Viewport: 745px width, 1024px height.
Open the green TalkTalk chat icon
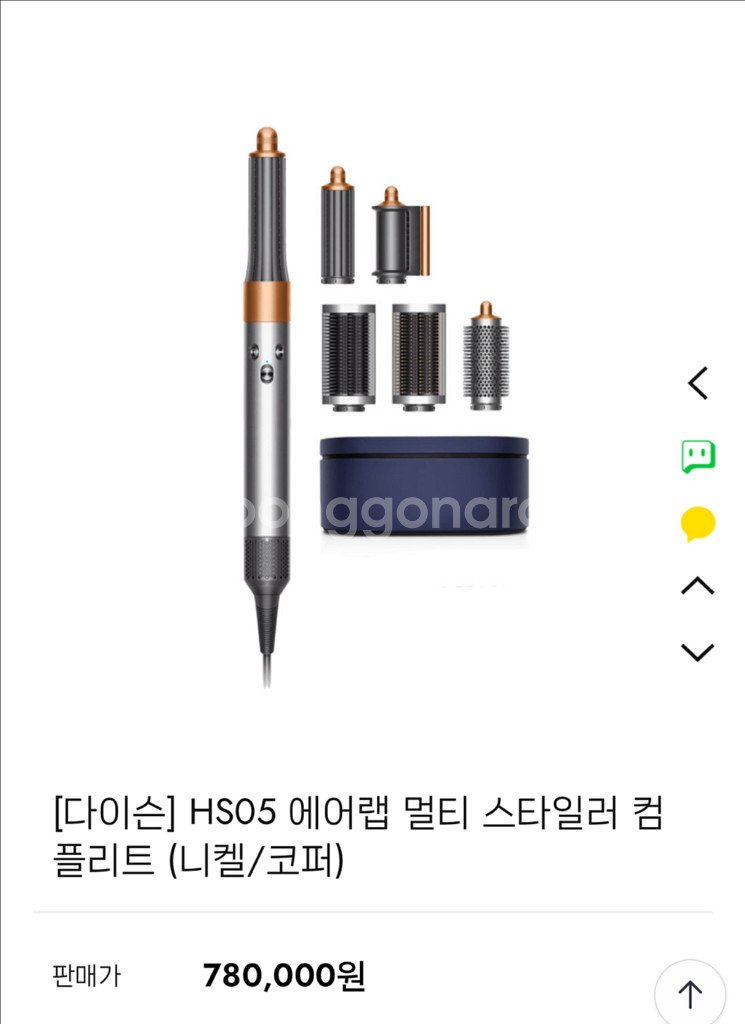698,456
